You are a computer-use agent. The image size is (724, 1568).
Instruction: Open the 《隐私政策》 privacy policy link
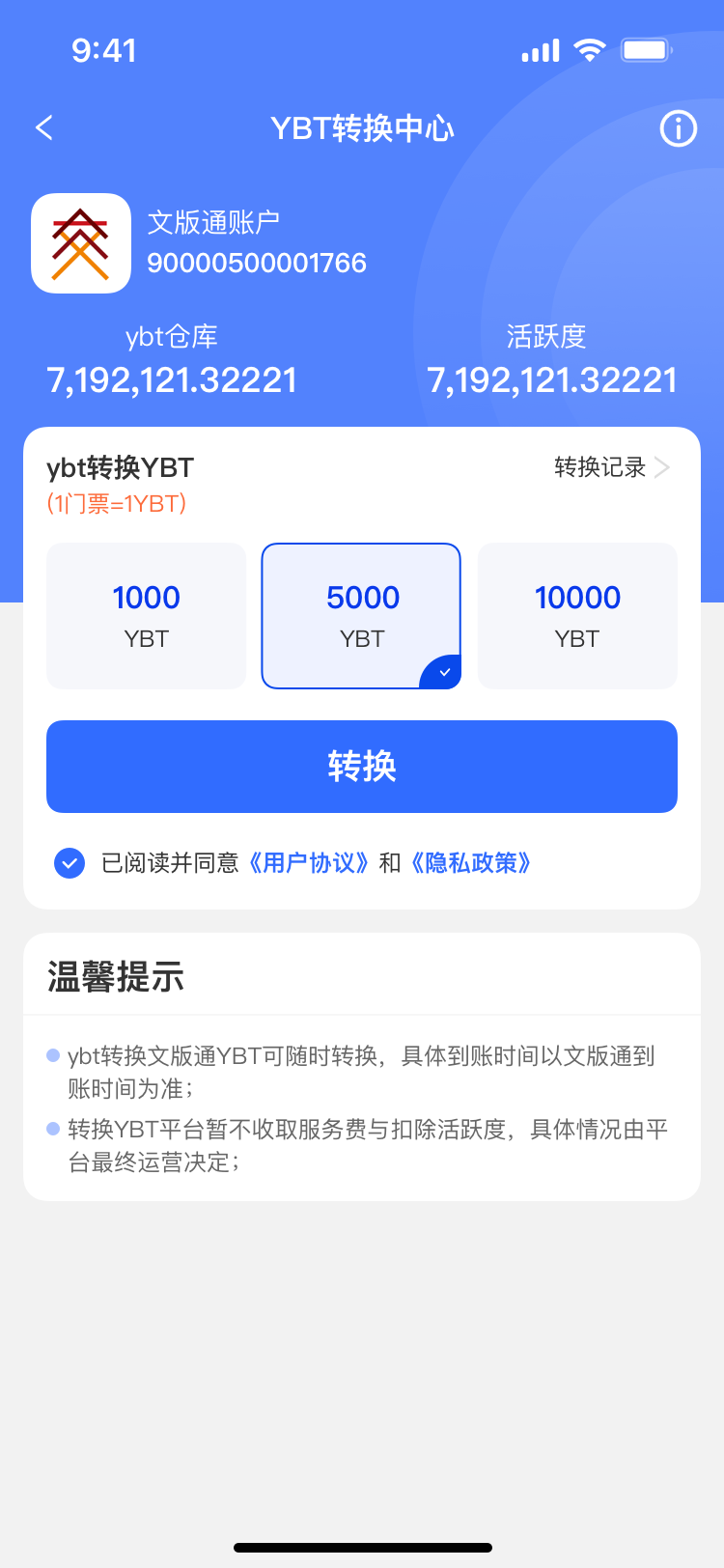point(470,862)
